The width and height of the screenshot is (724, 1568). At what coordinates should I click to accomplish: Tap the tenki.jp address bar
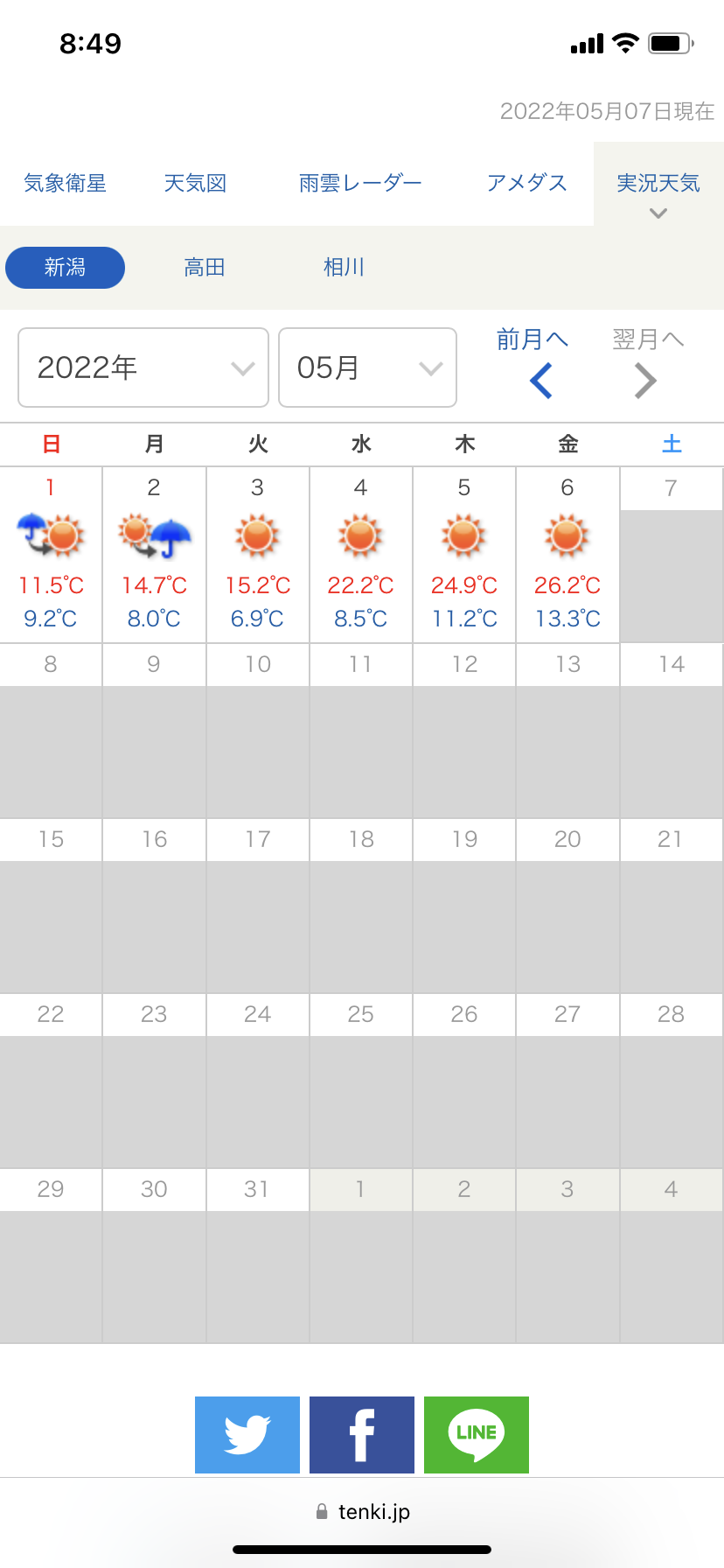tap(362, 1512)
